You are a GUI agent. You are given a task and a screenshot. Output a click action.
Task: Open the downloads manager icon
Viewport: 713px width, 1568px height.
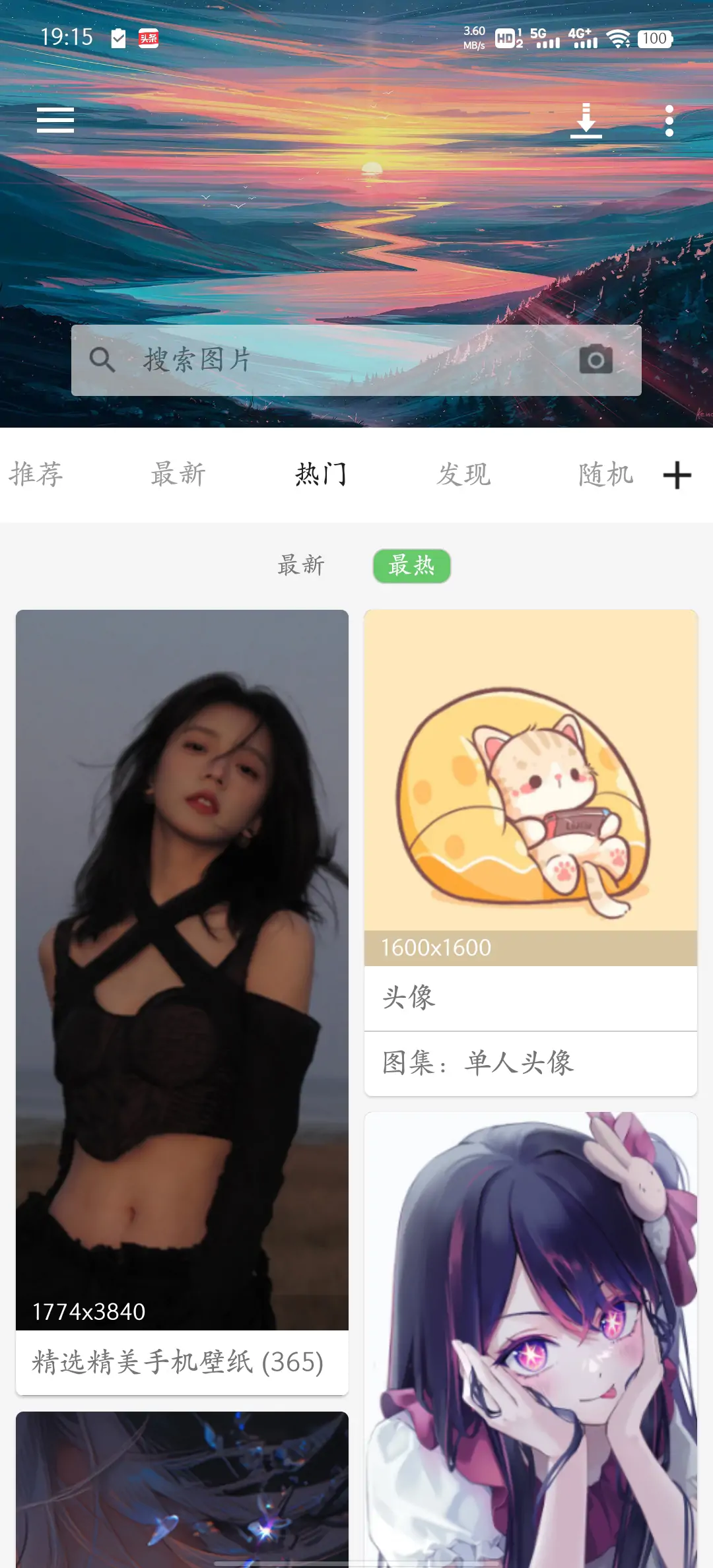coord(587,121)
